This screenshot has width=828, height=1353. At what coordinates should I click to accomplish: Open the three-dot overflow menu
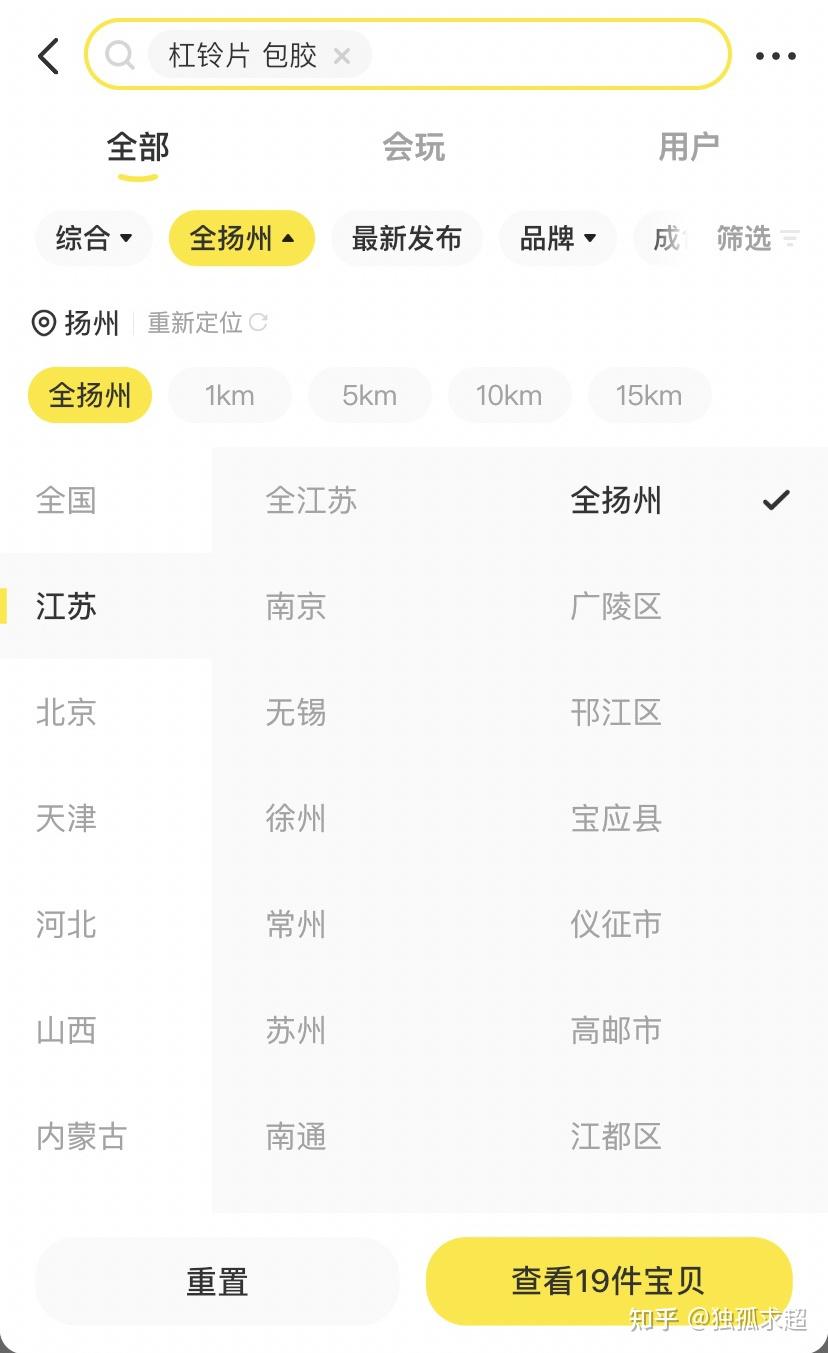click(x=775, y=56)
